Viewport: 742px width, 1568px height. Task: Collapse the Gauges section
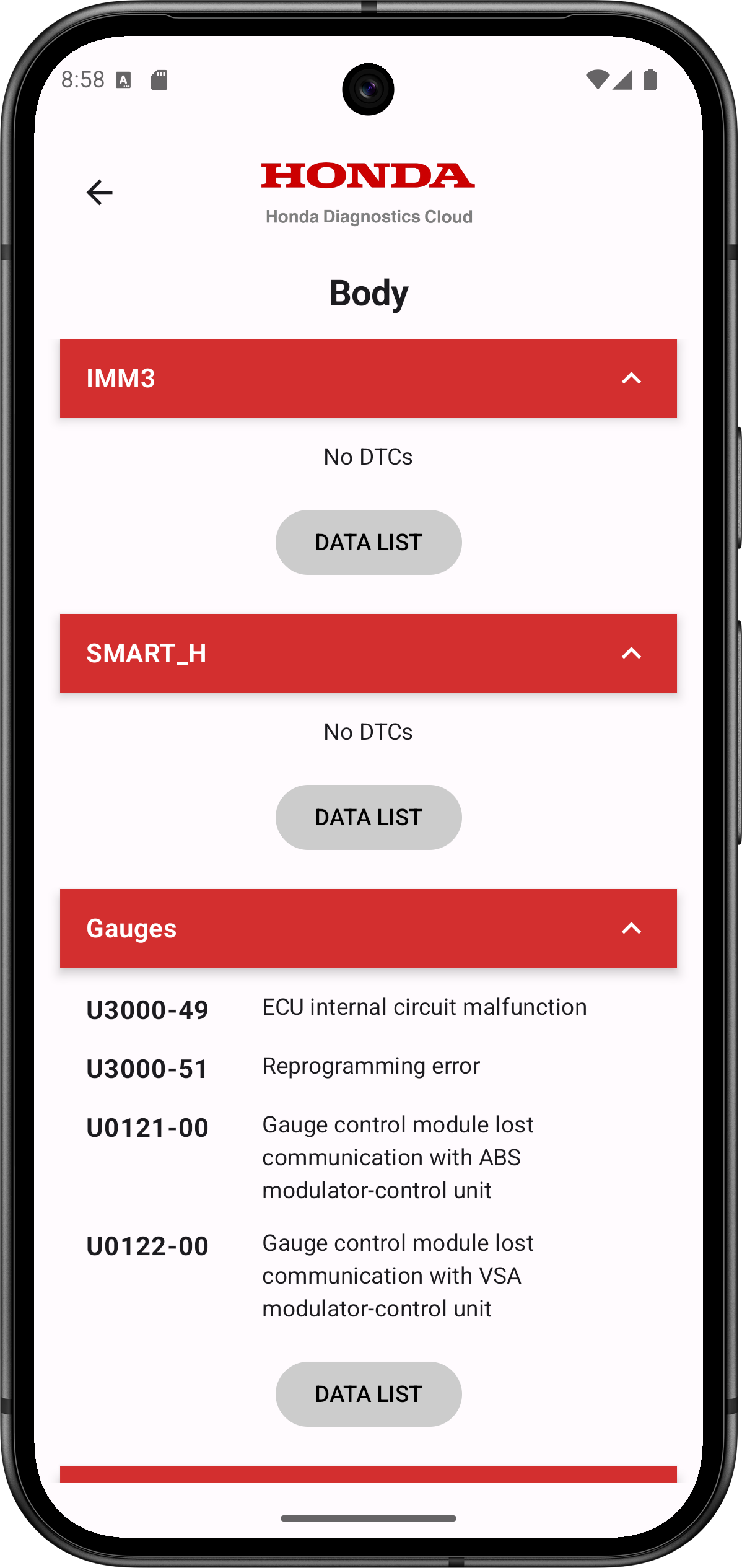[631, 929]
